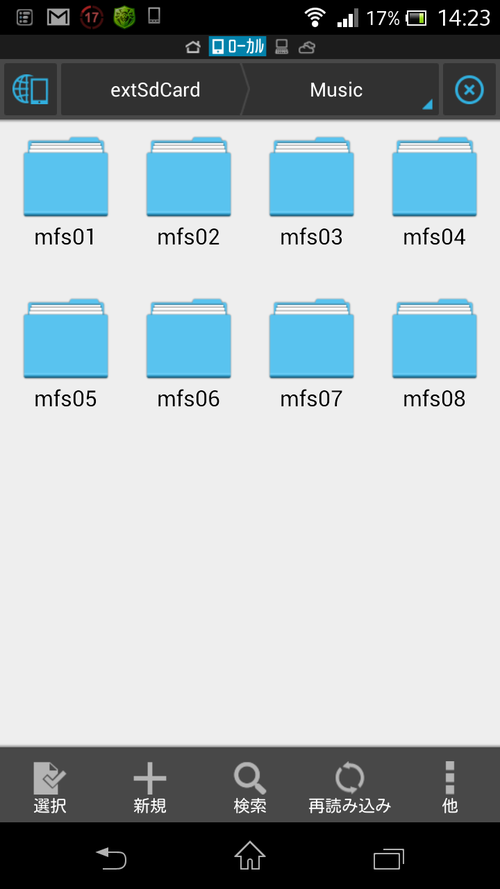Create new item with 新規
Image resolution: width=500 pixels, height=889 pixels.
150,787
